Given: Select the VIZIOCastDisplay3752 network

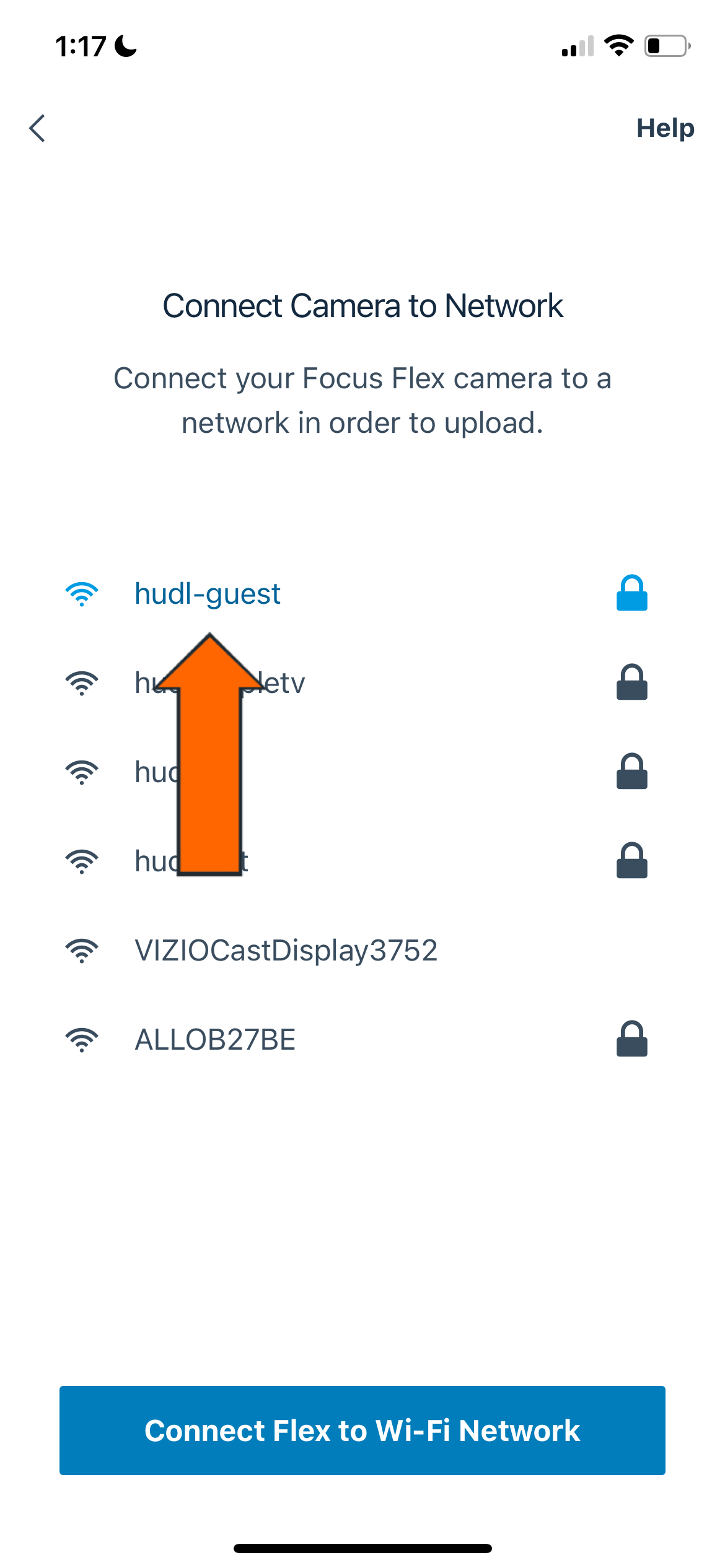Looking at the screenshot, I should tap(286, 949).
